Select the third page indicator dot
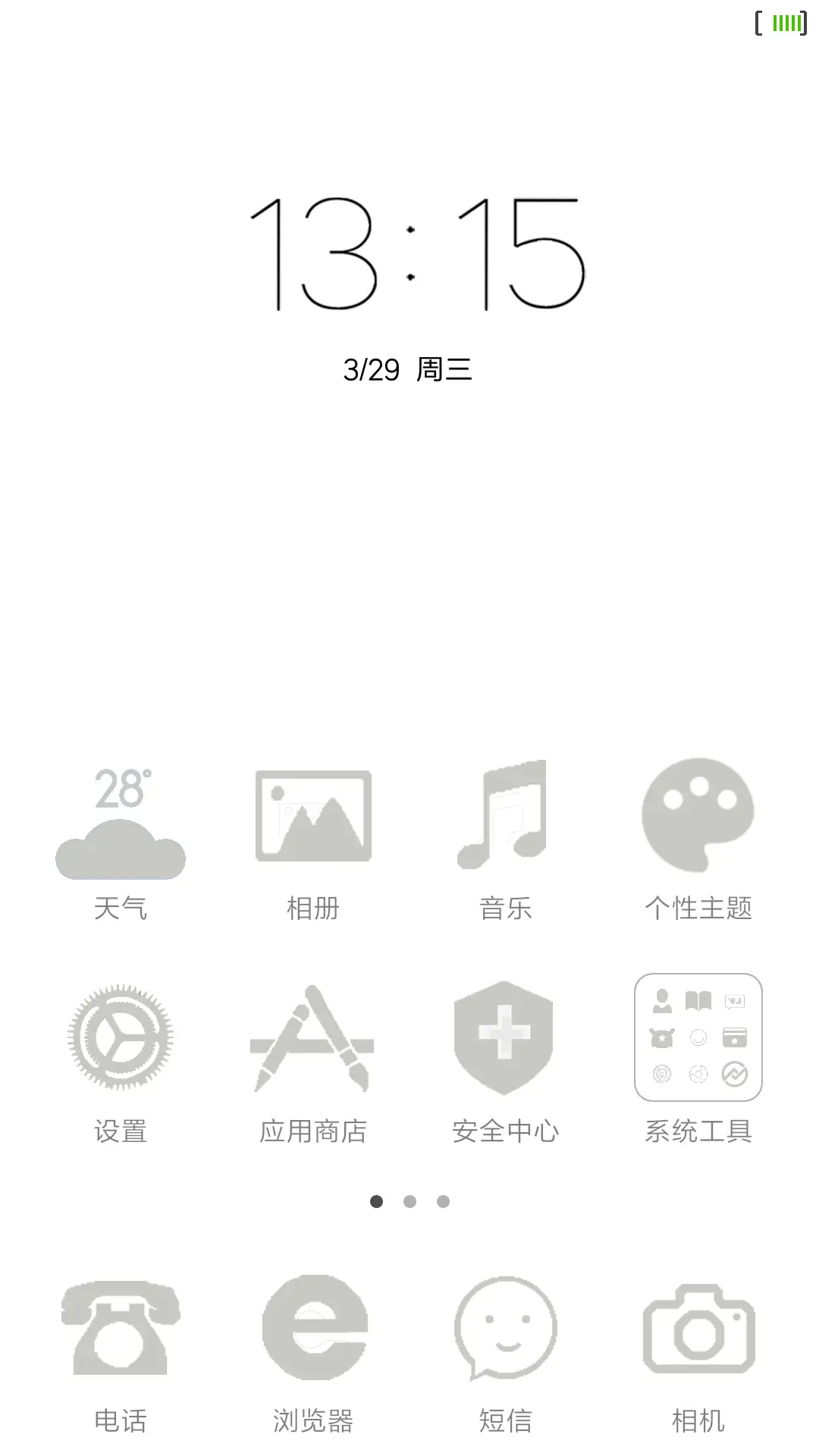Screen dimensions: 819x1456 (x=442, y=1201)
